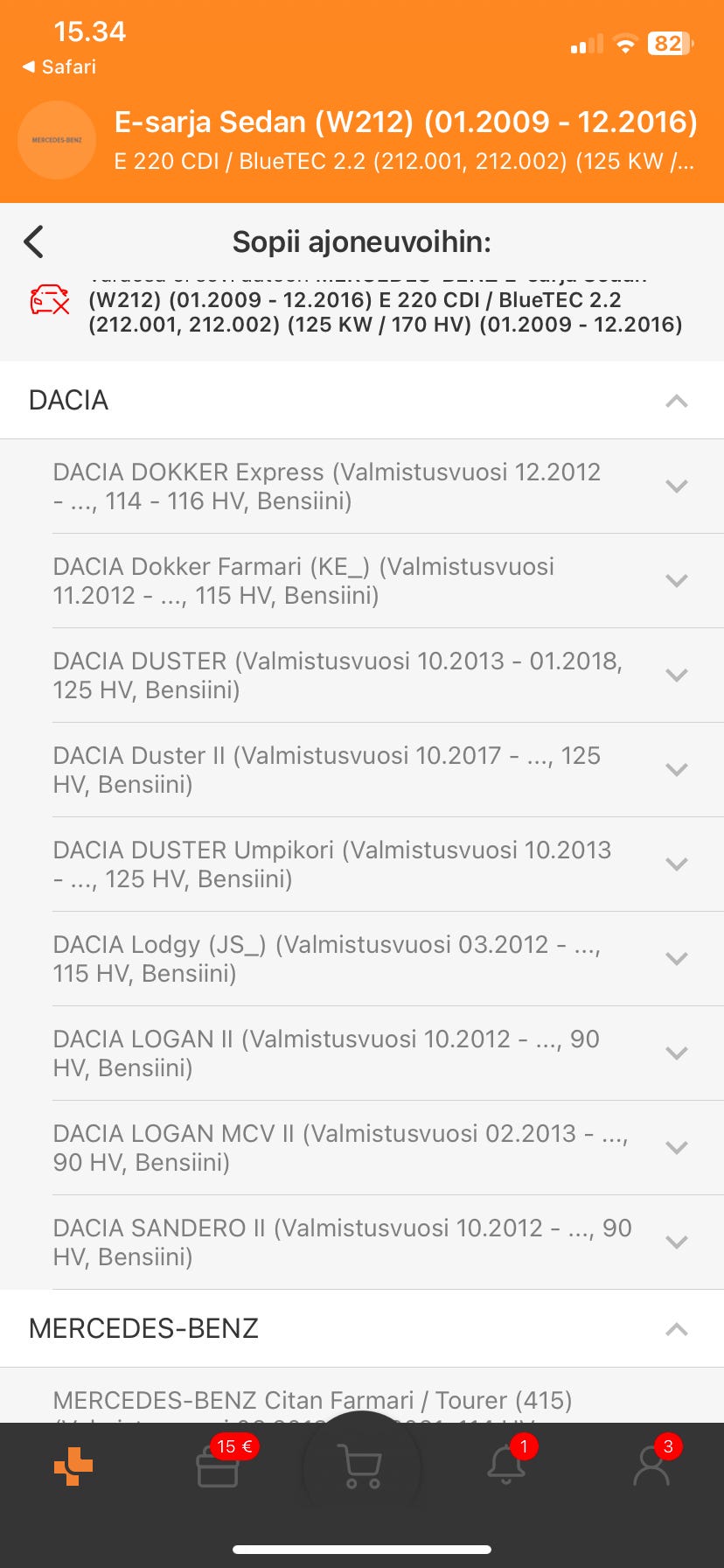Go back from the Sopii ajoneuvoihin page
Viewport: 724px width, 1568px height.
click(34, 241)
